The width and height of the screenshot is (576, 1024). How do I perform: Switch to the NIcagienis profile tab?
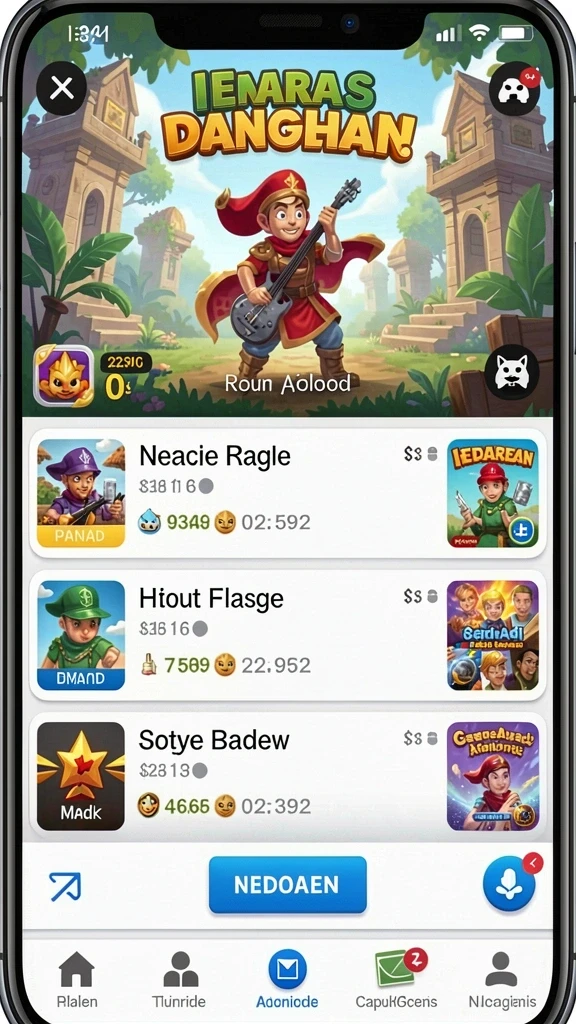pos(502,980)
